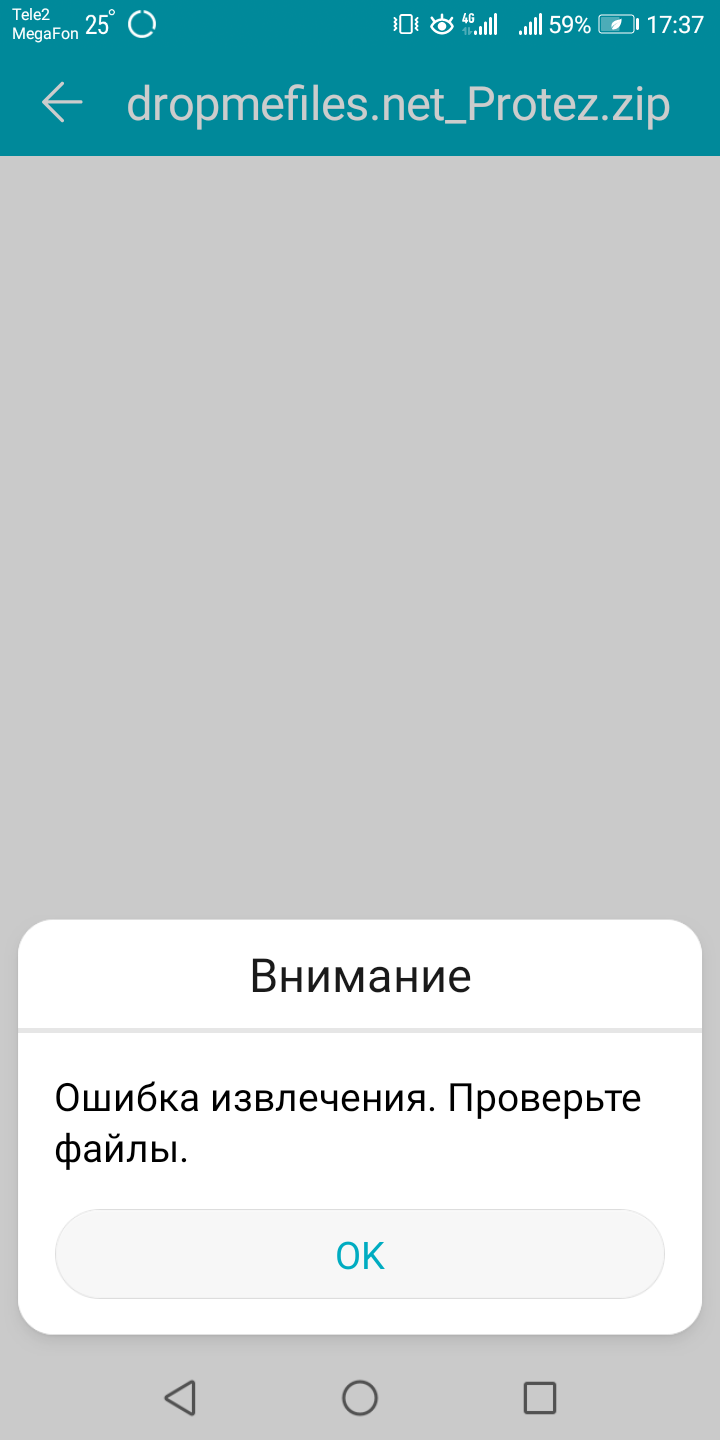Viewport: 720px width, 1440px height.
Task: Tap the system back navigation button
Action: [180, 1397]
